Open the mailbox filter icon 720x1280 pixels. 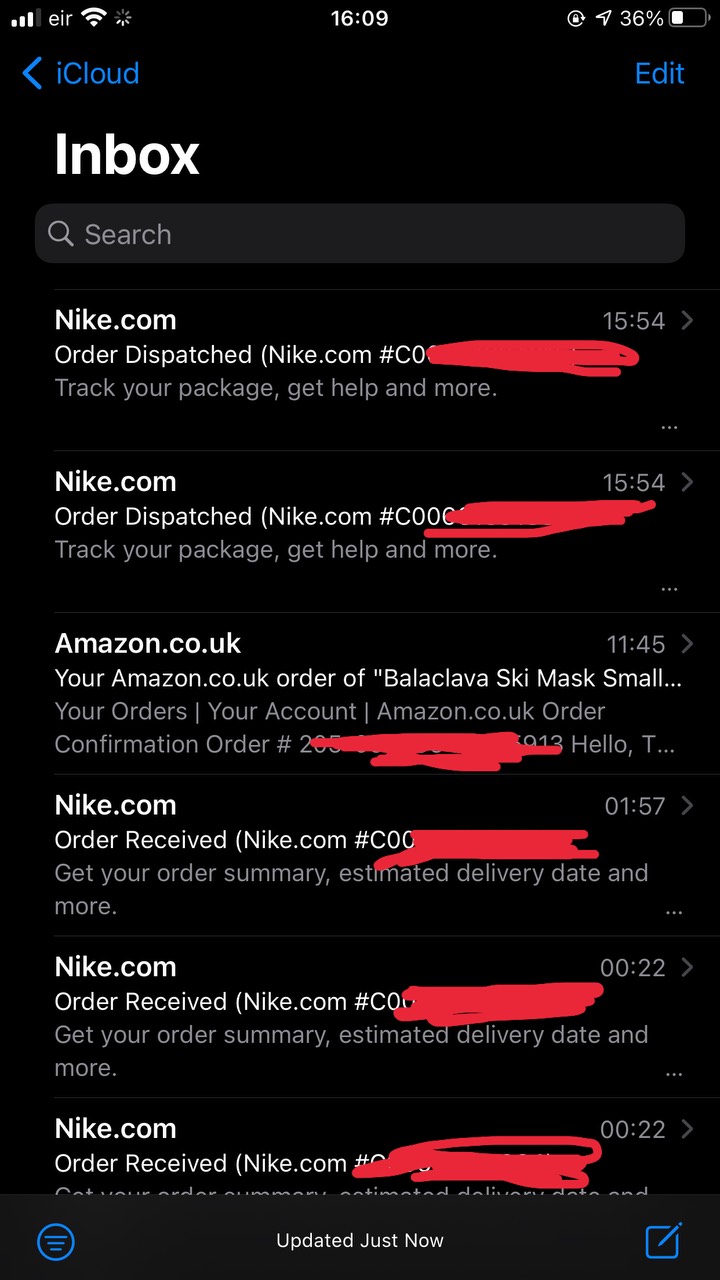click(x=56, y=1241)
